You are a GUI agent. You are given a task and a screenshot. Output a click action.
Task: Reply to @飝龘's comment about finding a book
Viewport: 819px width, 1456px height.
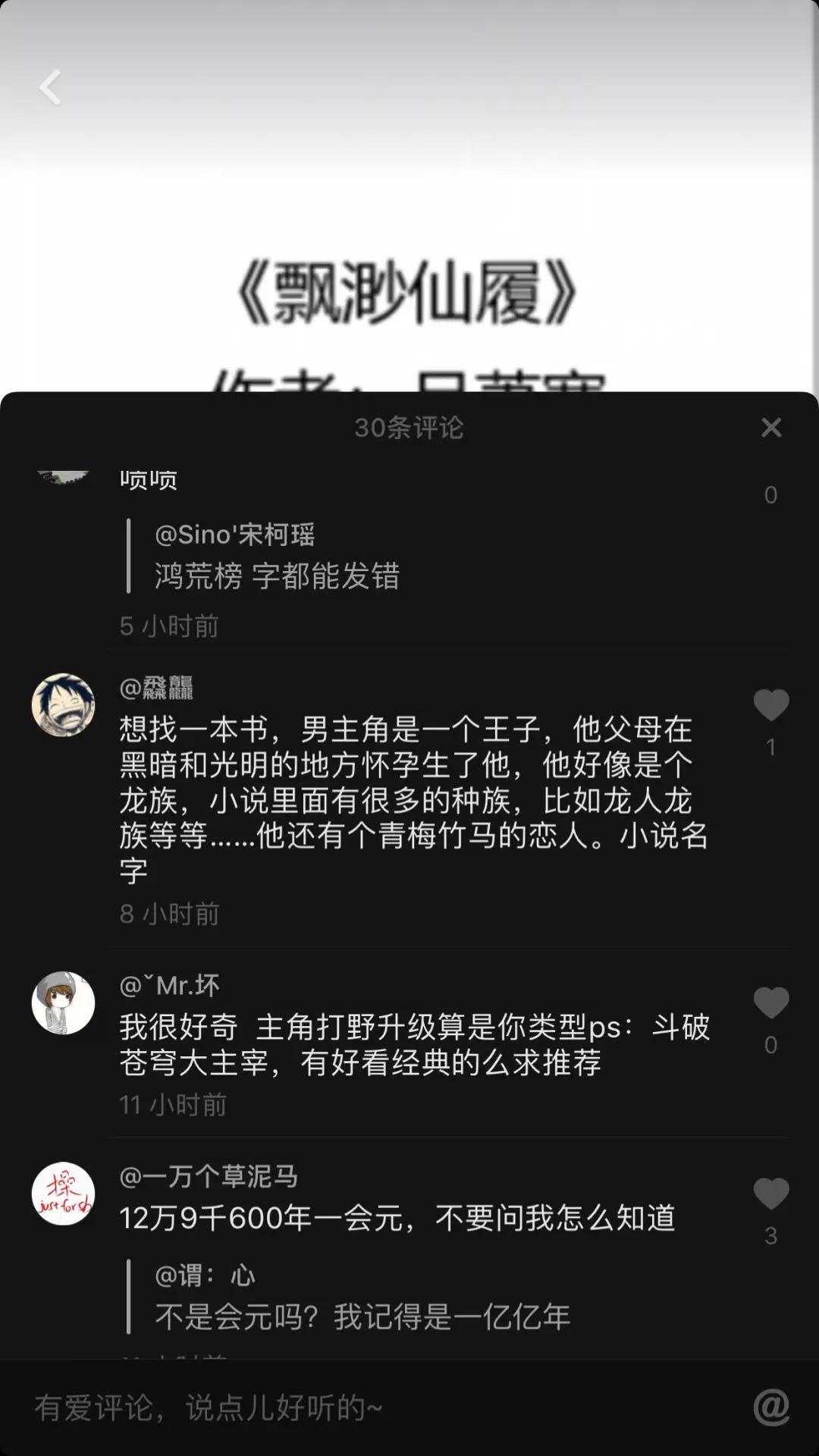pyautogui.click(x=413, y=800)
